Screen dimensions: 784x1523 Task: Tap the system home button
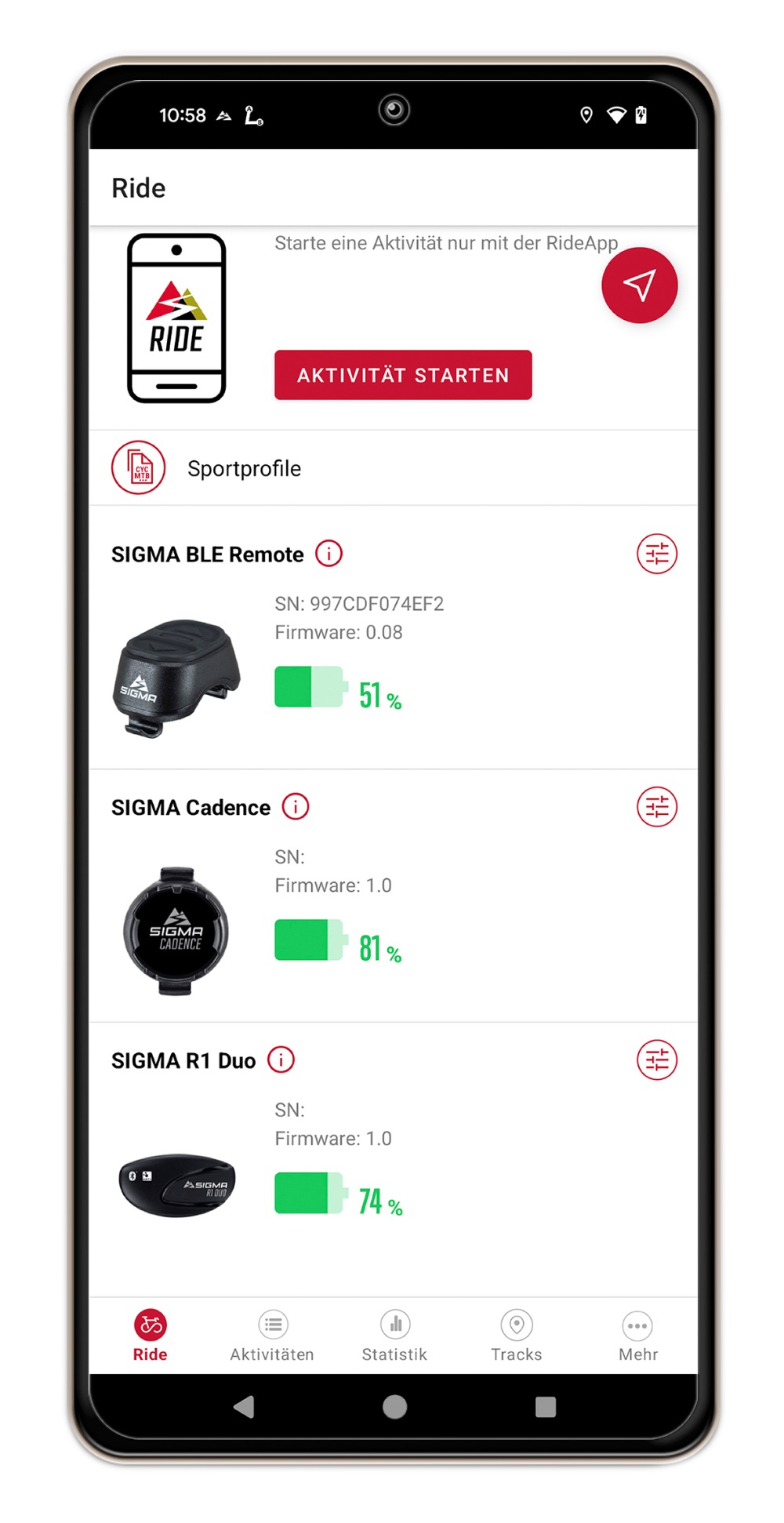tap(394, 1407)
